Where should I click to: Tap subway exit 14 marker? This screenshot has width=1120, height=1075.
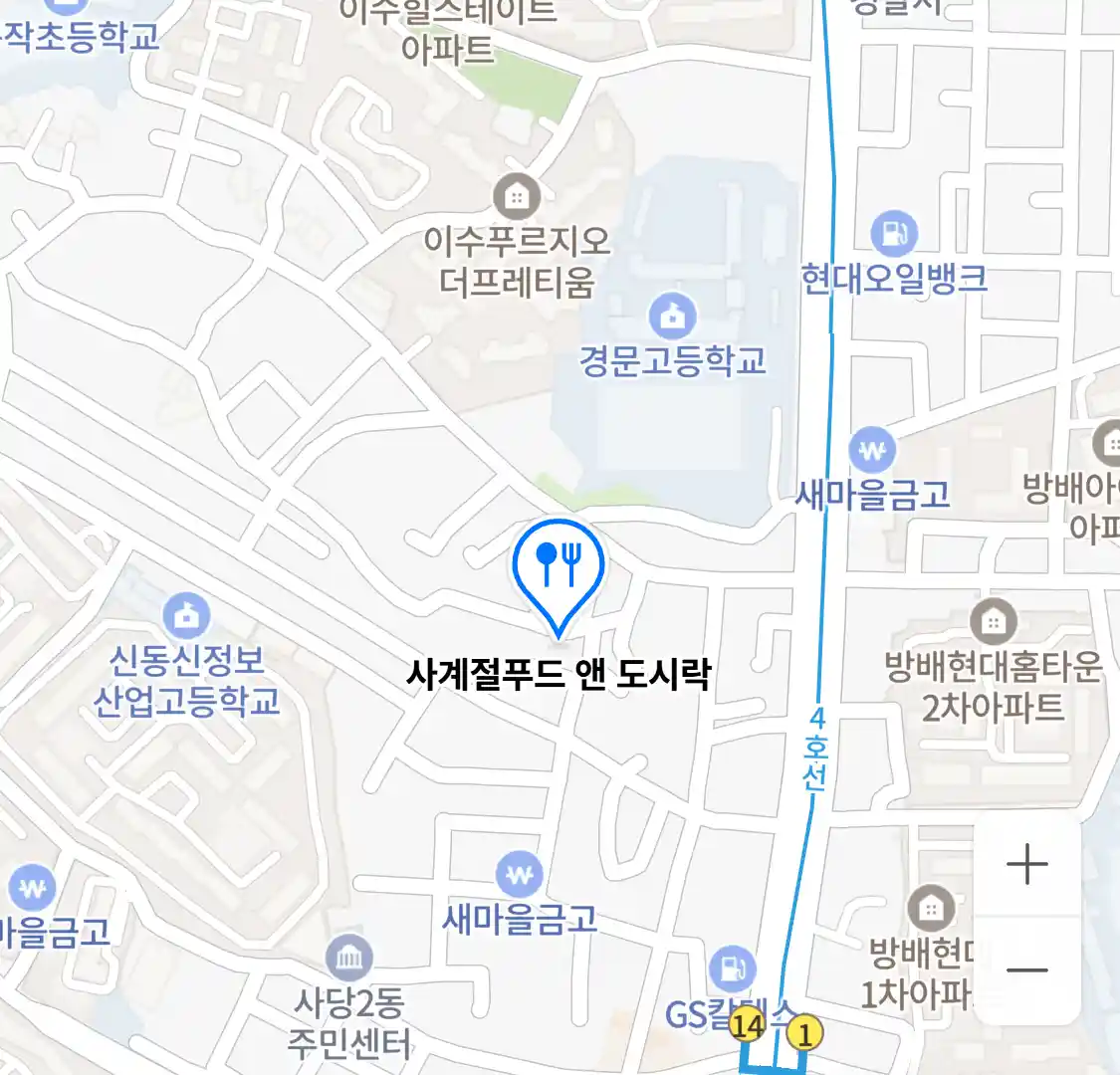click(x=747, y=1024)
